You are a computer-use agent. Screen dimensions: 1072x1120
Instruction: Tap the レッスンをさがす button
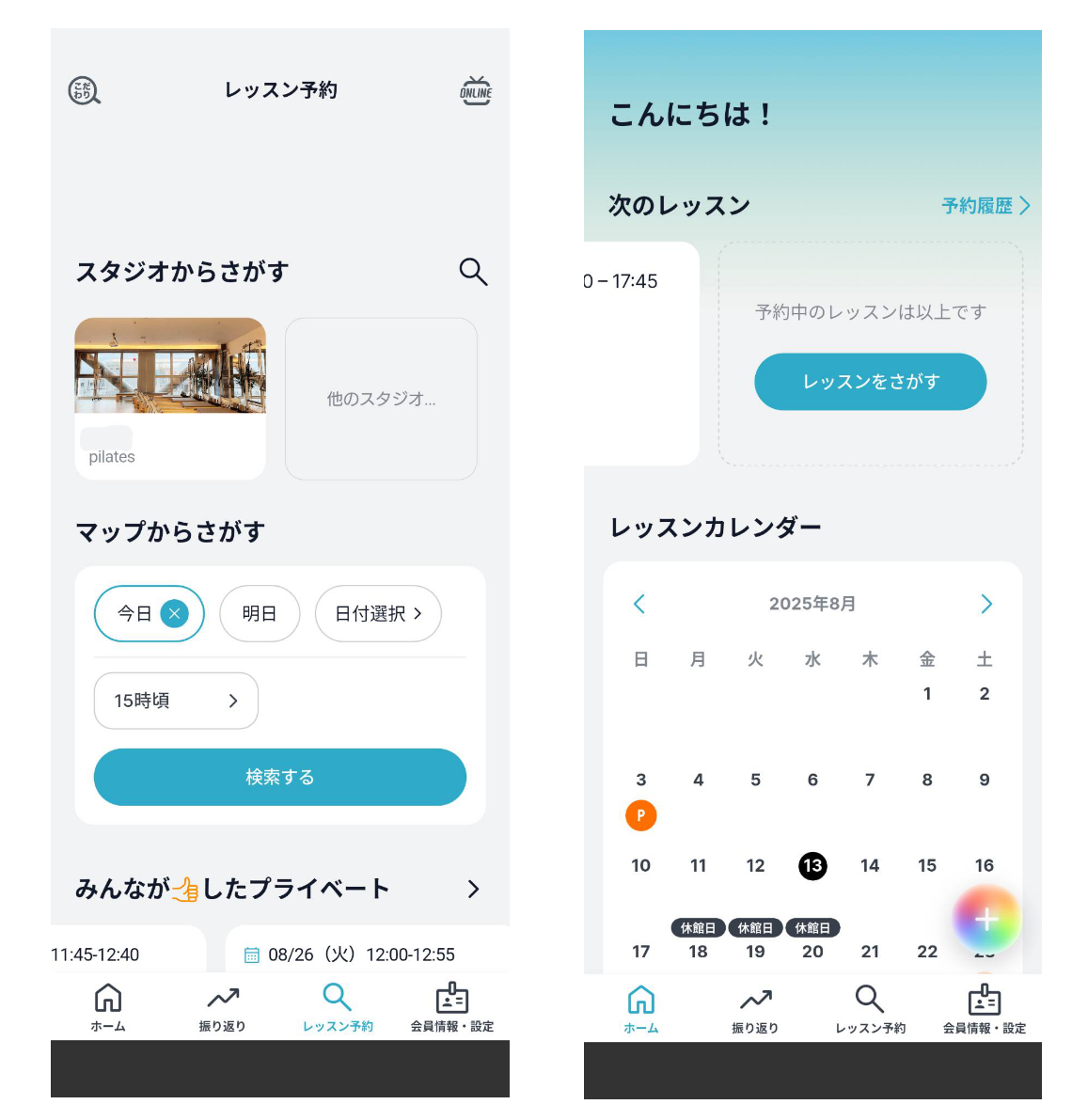870,382
